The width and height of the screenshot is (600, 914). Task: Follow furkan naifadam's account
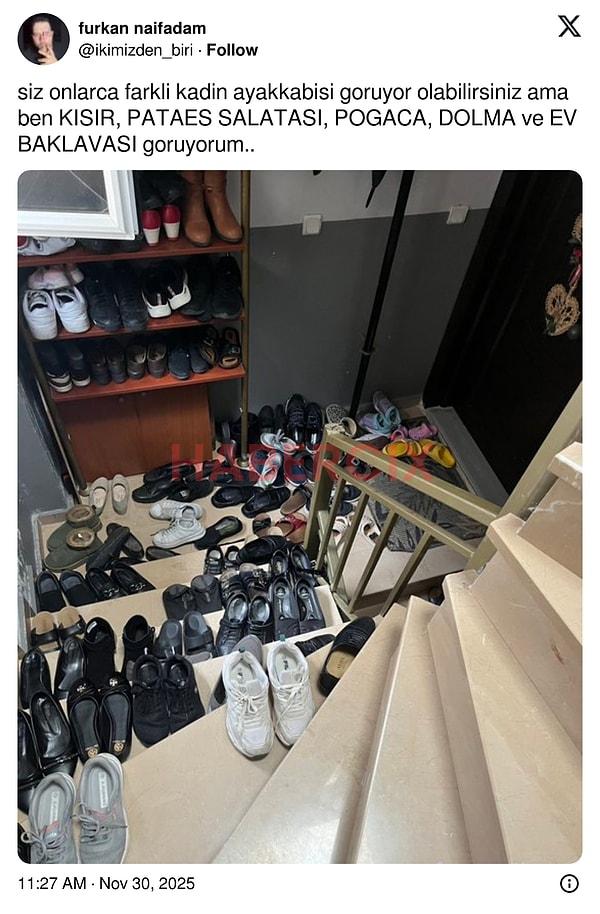[x=232, y=50]
